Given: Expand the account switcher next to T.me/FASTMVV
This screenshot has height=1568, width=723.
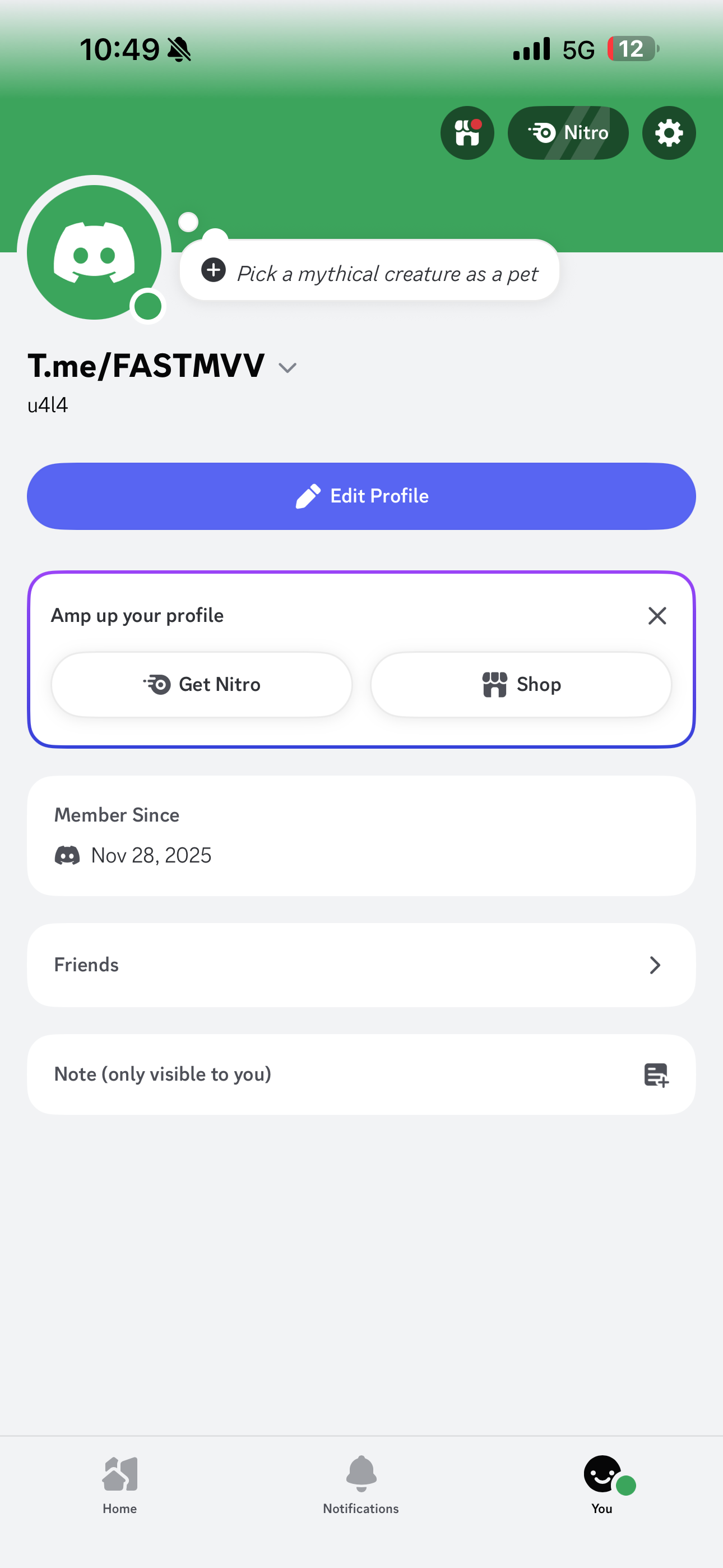Looking at the screenshot, I should coord(288,368).
